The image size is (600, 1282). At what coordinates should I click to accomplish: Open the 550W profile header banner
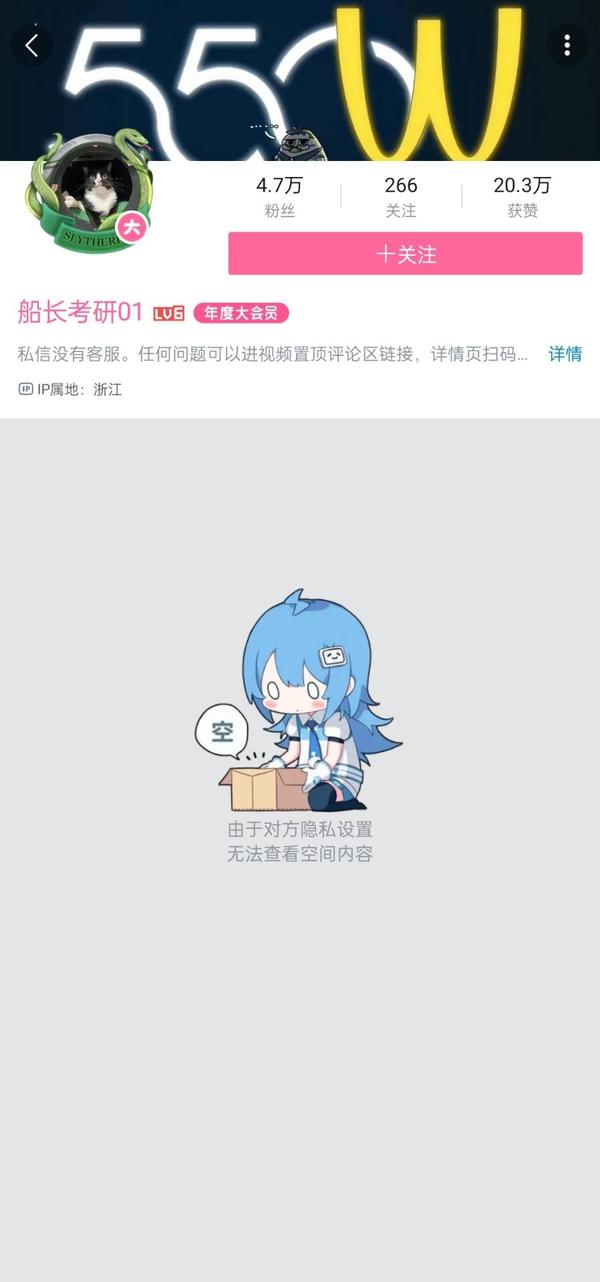pos(300,80)
